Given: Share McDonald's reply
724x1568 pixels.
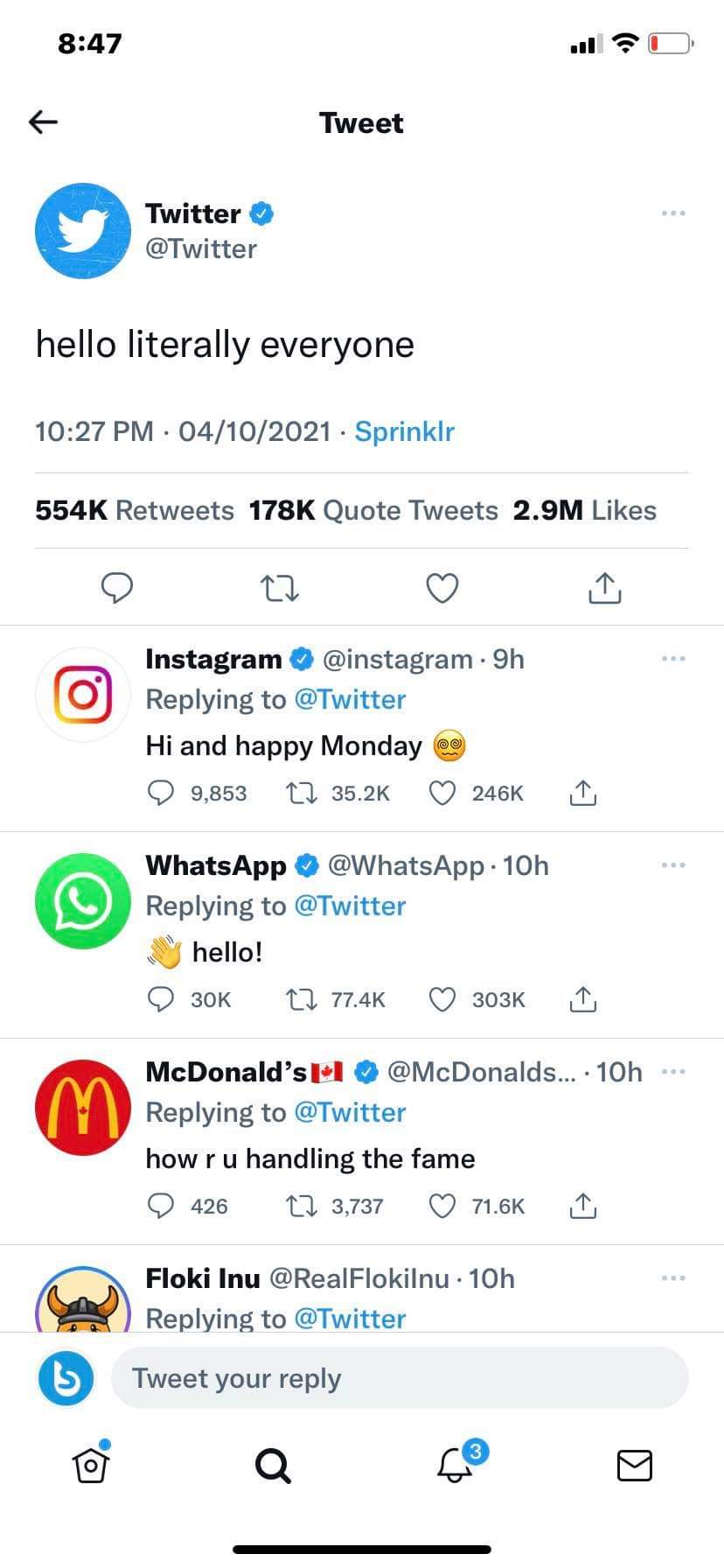Looking at the screenshot, I should pyautogui.click(x=583, y=1206).
